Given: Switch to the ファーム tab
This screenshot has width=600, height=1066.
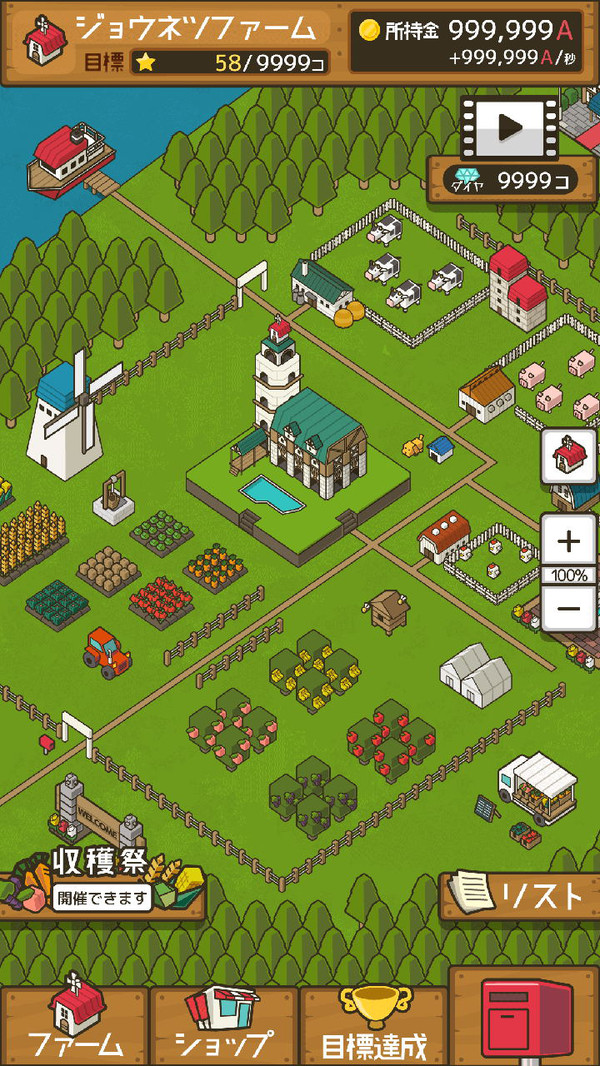Looking at the screenshot, I should [75, 1024].
